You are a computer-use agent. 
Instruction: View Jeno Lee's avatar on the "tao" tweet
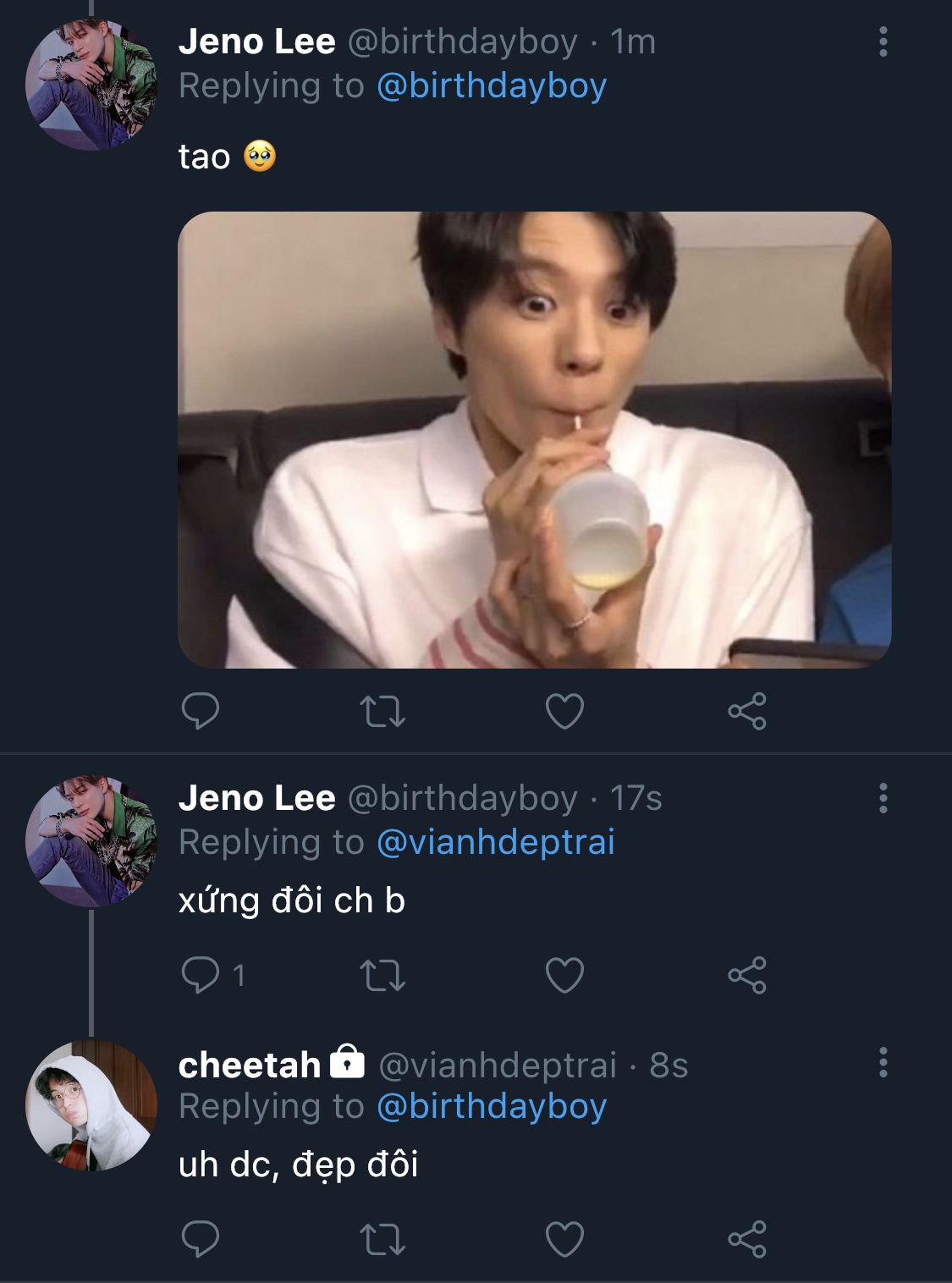coord(91,84)
